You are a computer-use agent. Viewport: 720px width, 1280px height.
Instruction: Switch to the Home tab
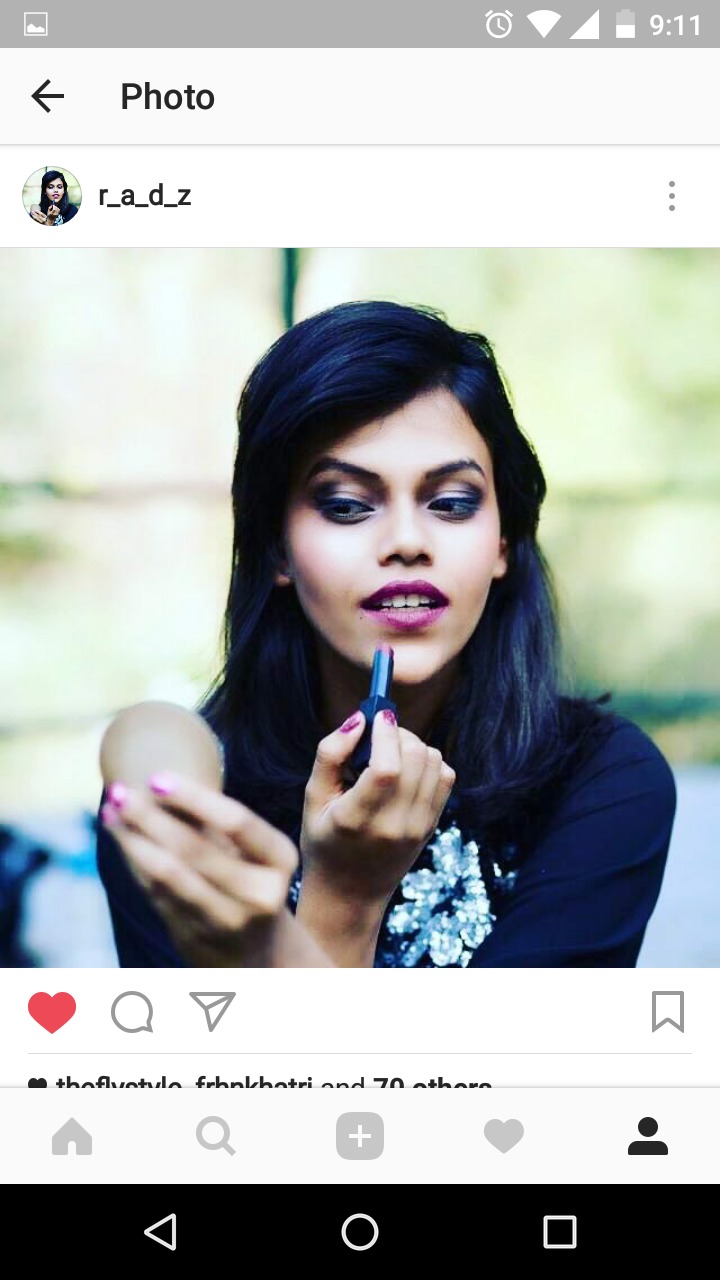point(72,1137)
